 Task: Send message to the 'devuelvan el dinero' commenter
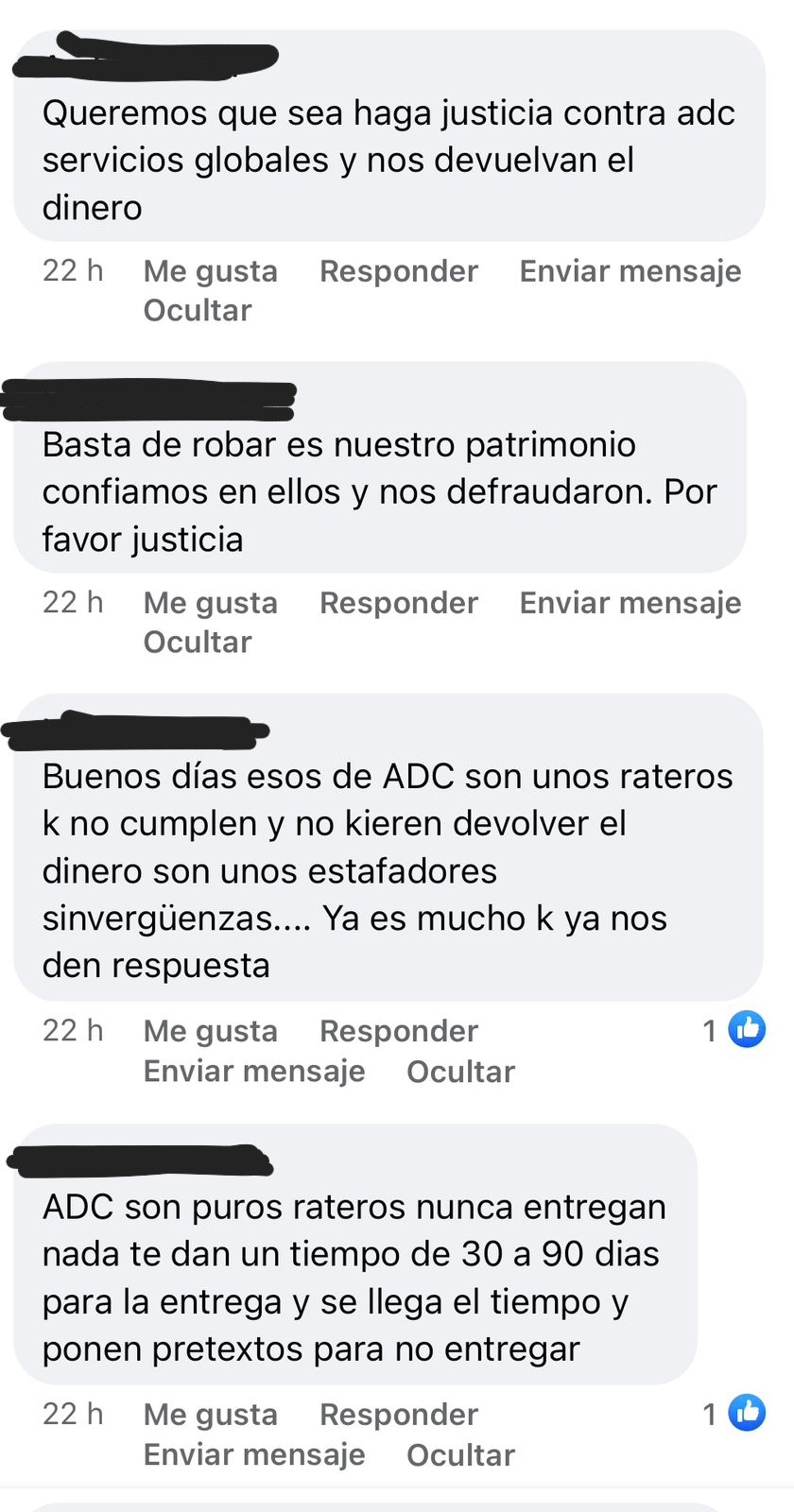point(630,271)
